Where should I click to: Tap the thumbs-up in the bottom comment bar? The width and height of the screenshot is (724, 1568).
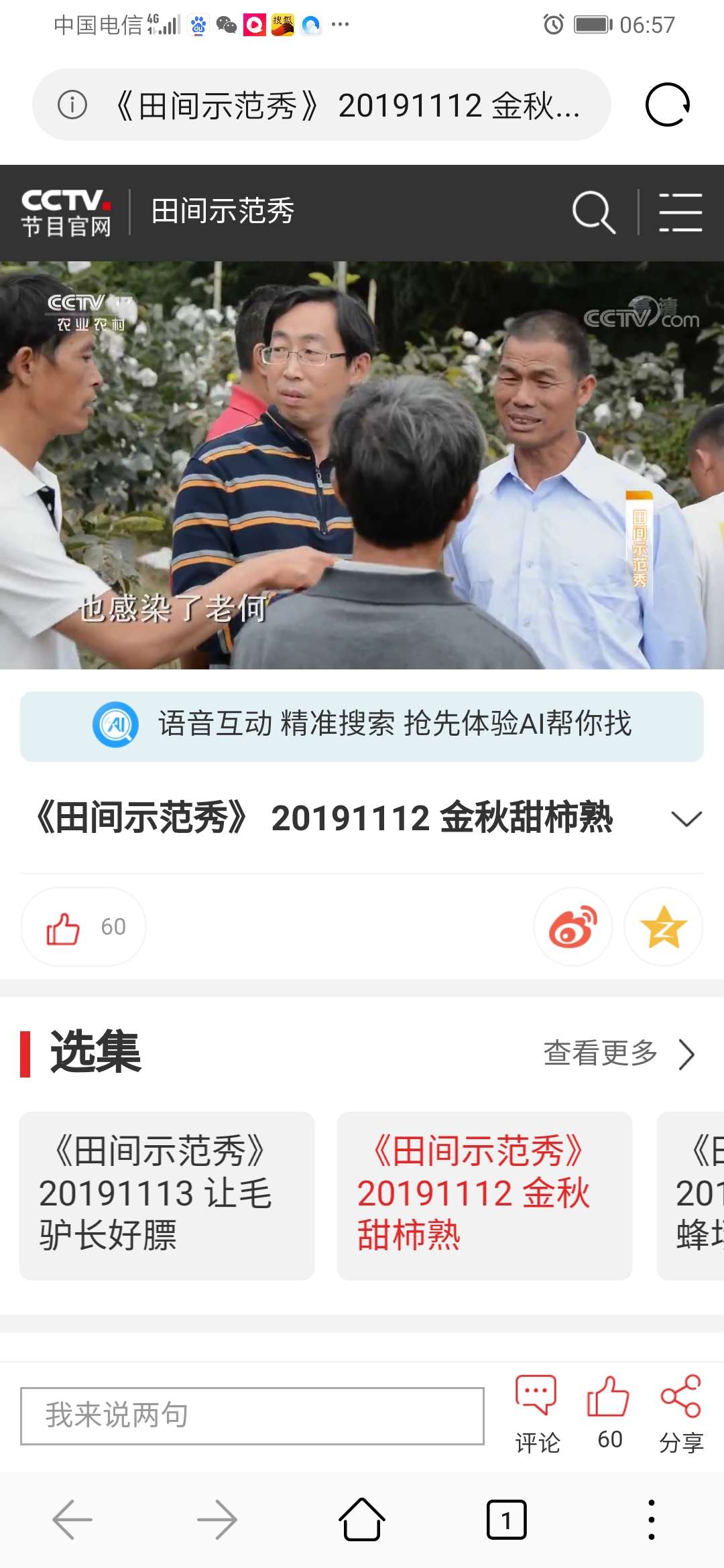[x=609, y=1412]
